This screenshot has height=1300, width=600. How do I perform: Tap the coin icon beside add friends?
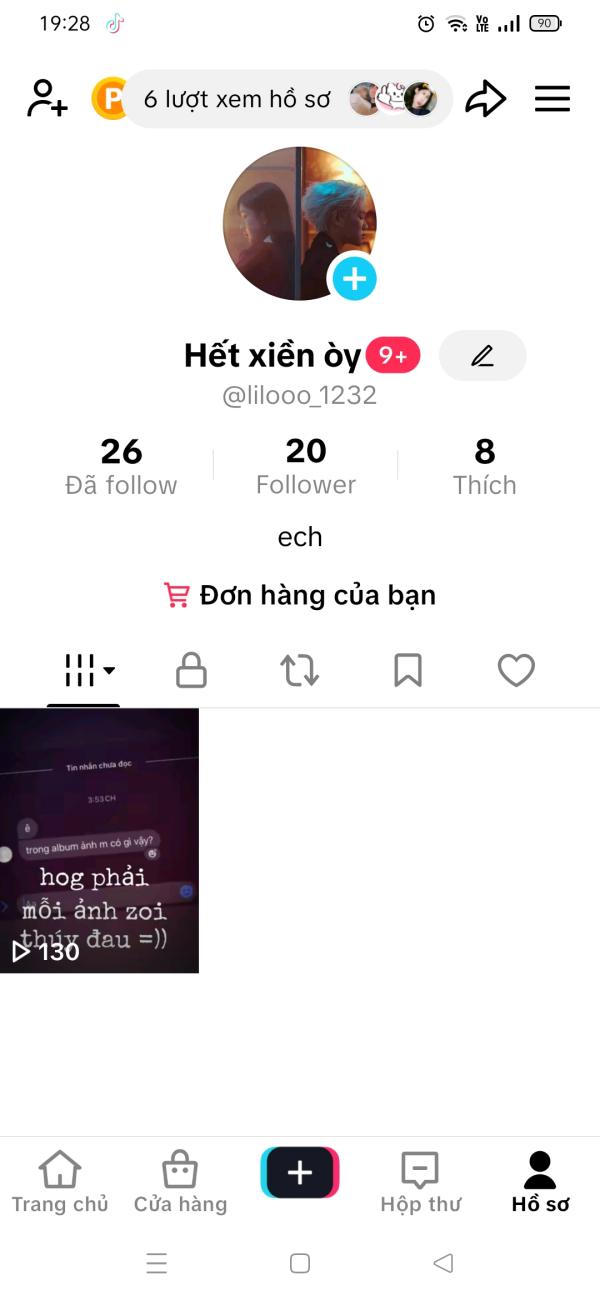(106, 99)
